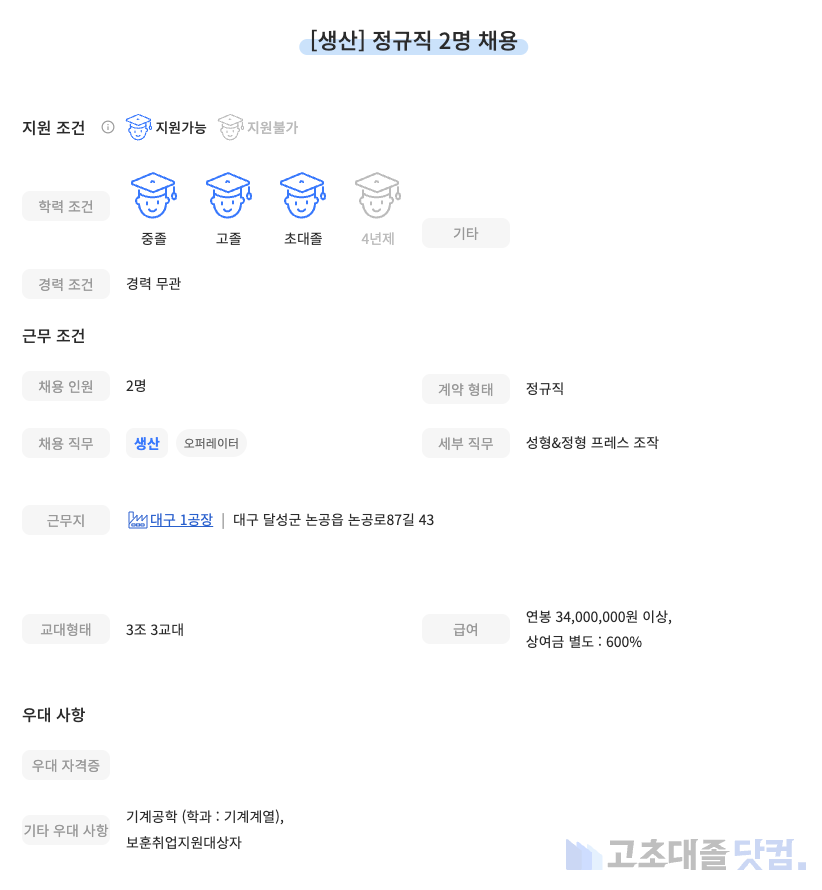
Task: Select the 중졸 education level icon
Action: [x=155, y=198]
